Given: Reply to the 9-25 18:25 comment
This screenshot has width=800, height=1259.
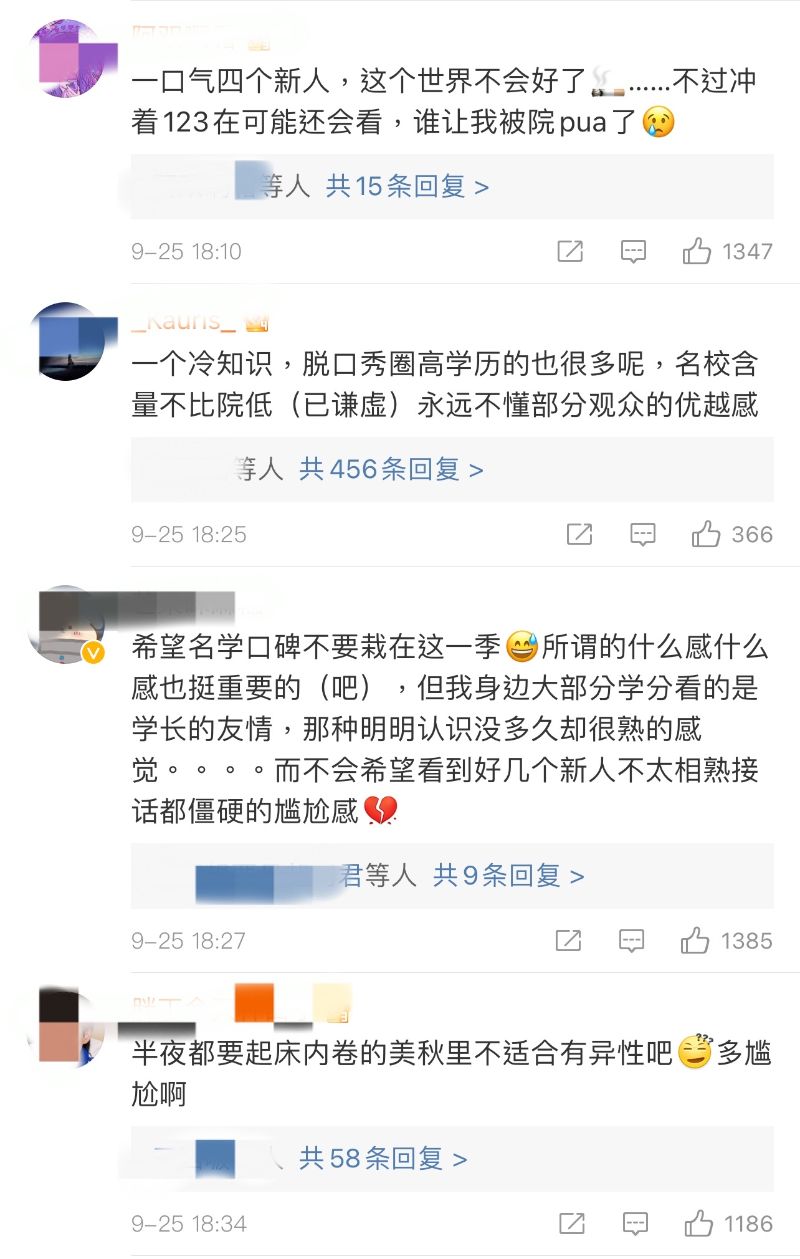Looking at the screenshot, I should pos(643,534).
